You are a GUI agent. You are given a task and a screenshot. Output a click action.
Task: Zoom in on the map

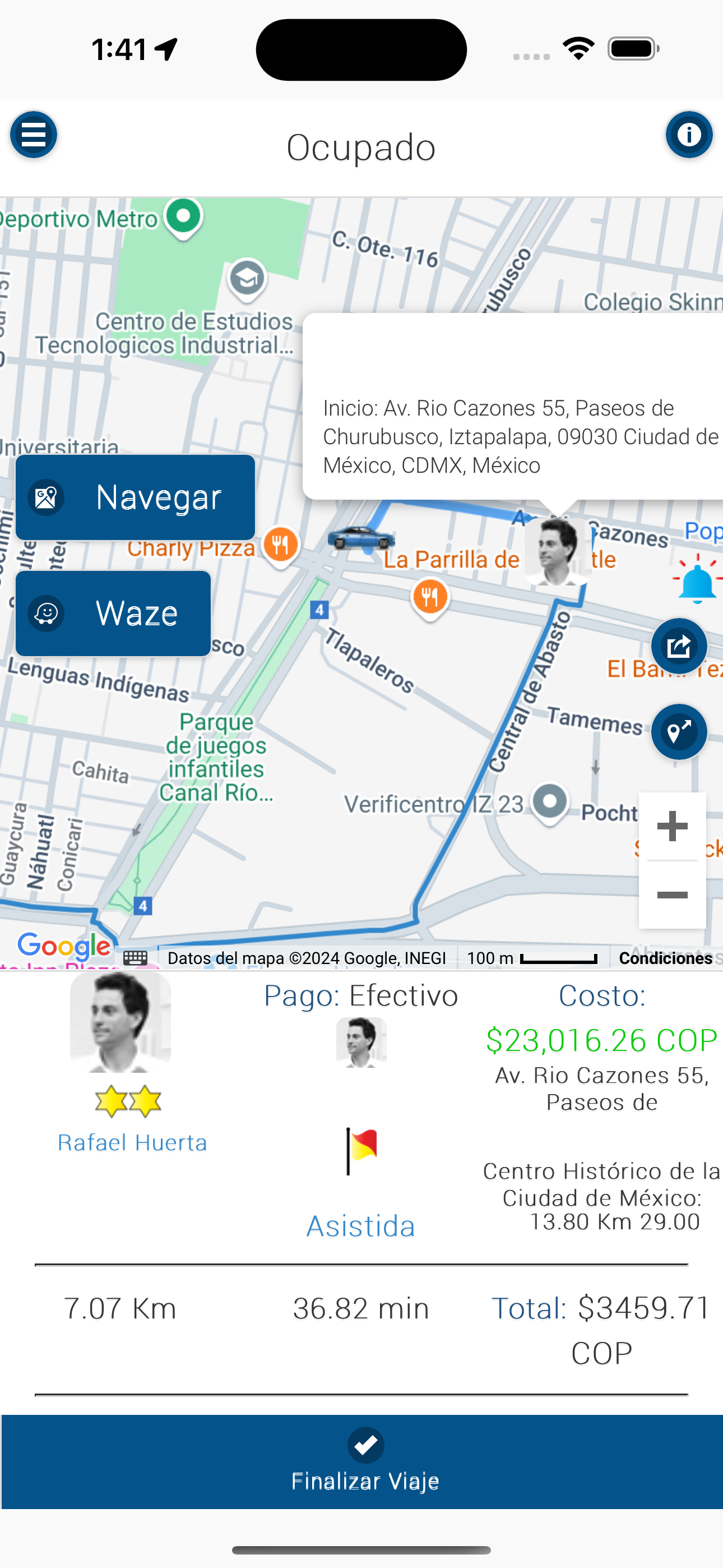pos(672,826)
